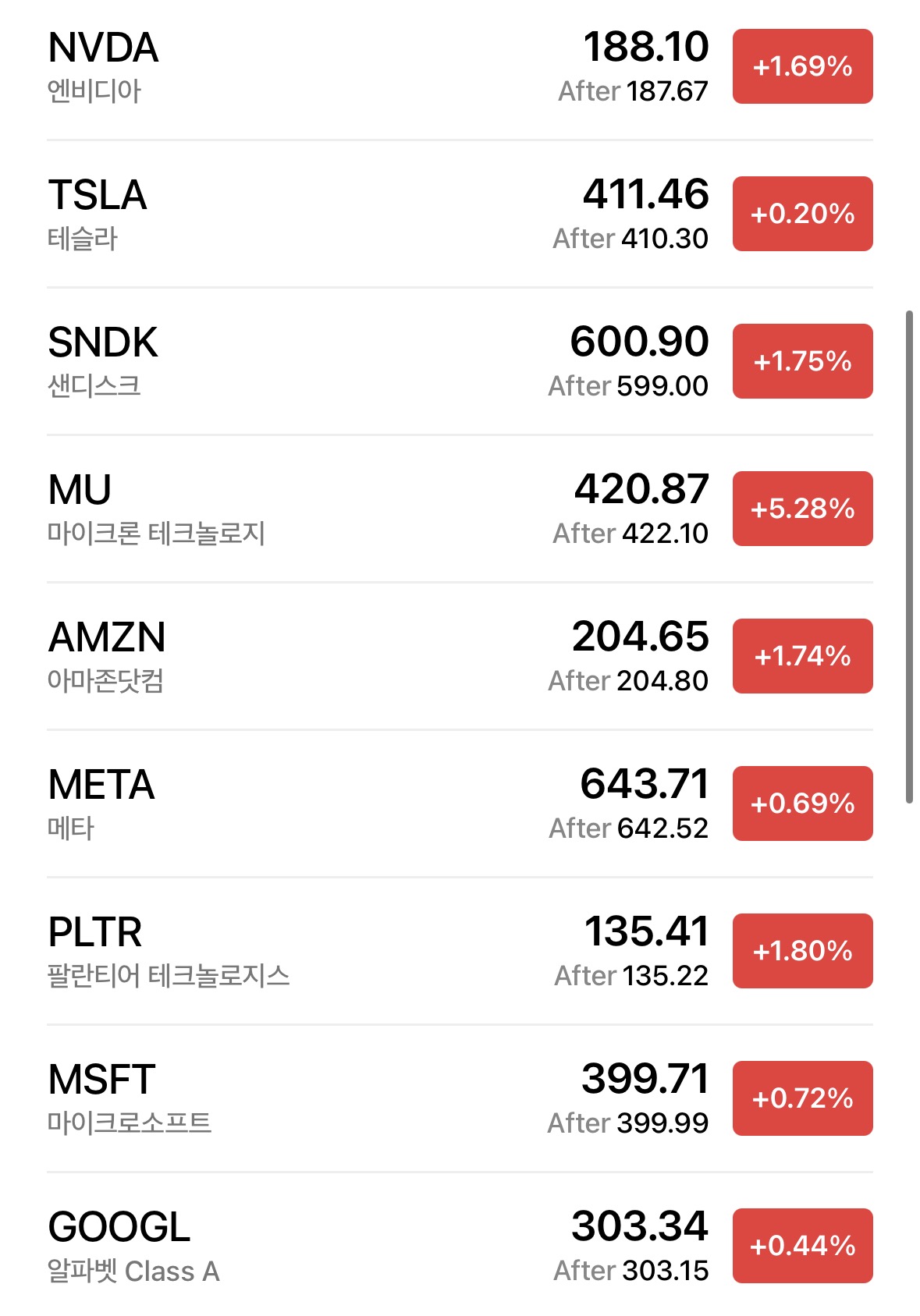The image size is (920, 1316).
Task: Open the NVDA stock row
Action: pyautogui.click(x=312, y=68)
